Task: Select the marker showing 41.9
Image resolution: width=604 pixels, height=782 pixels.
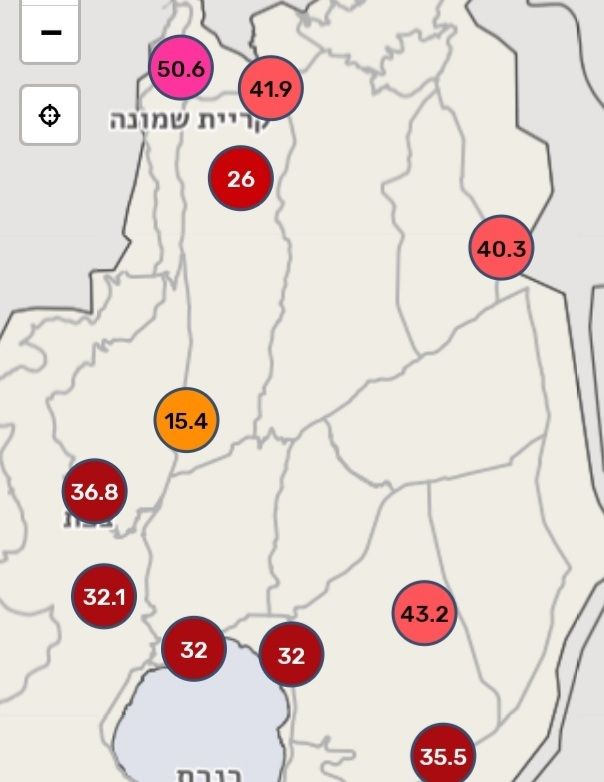Action: (270, 88)
